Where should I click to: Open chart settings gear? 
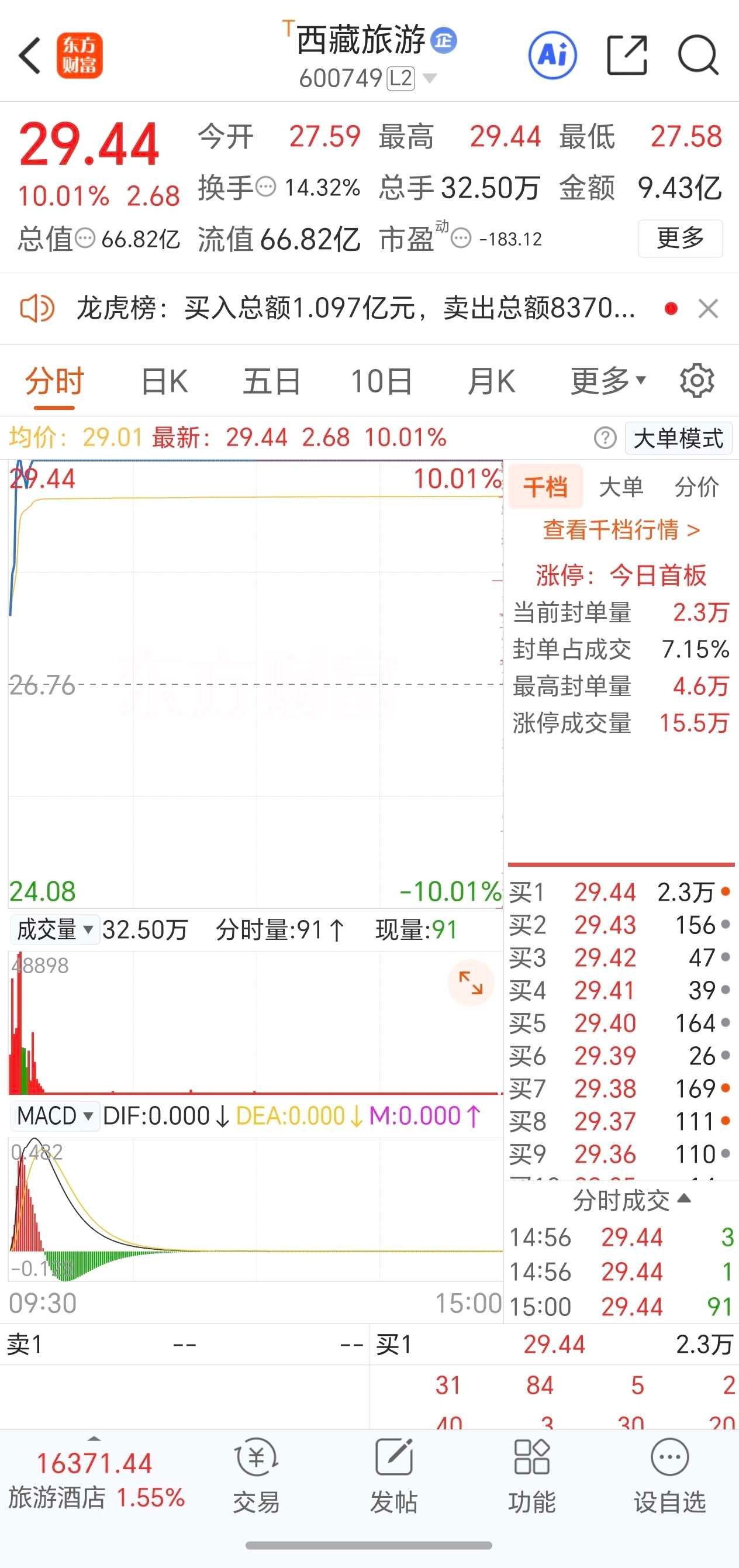[697, 381]
